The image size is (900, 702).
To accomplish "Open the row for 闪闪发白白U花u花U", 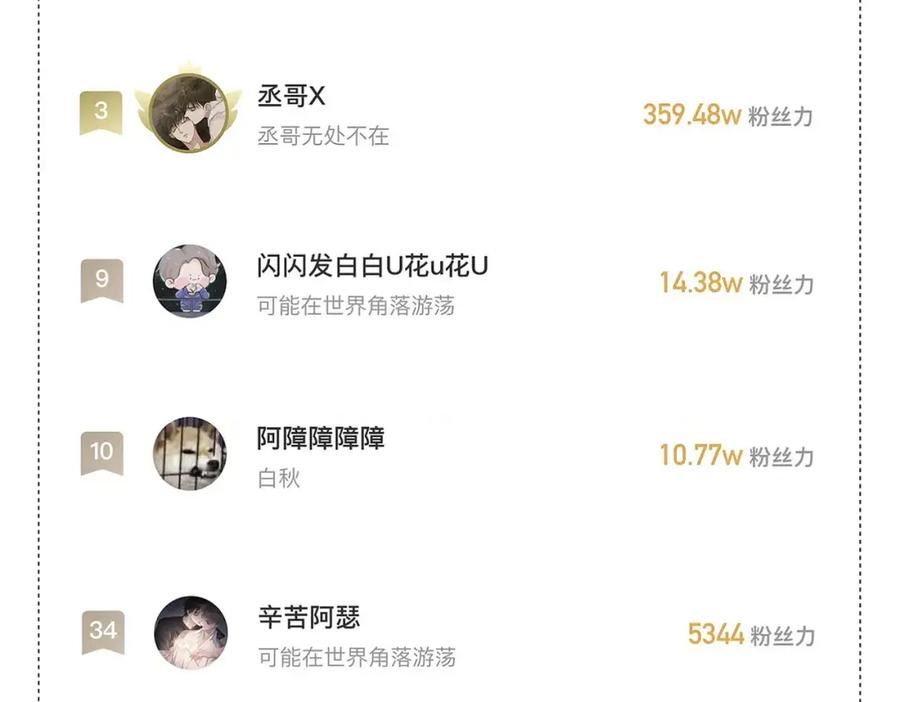I will 449,282.
